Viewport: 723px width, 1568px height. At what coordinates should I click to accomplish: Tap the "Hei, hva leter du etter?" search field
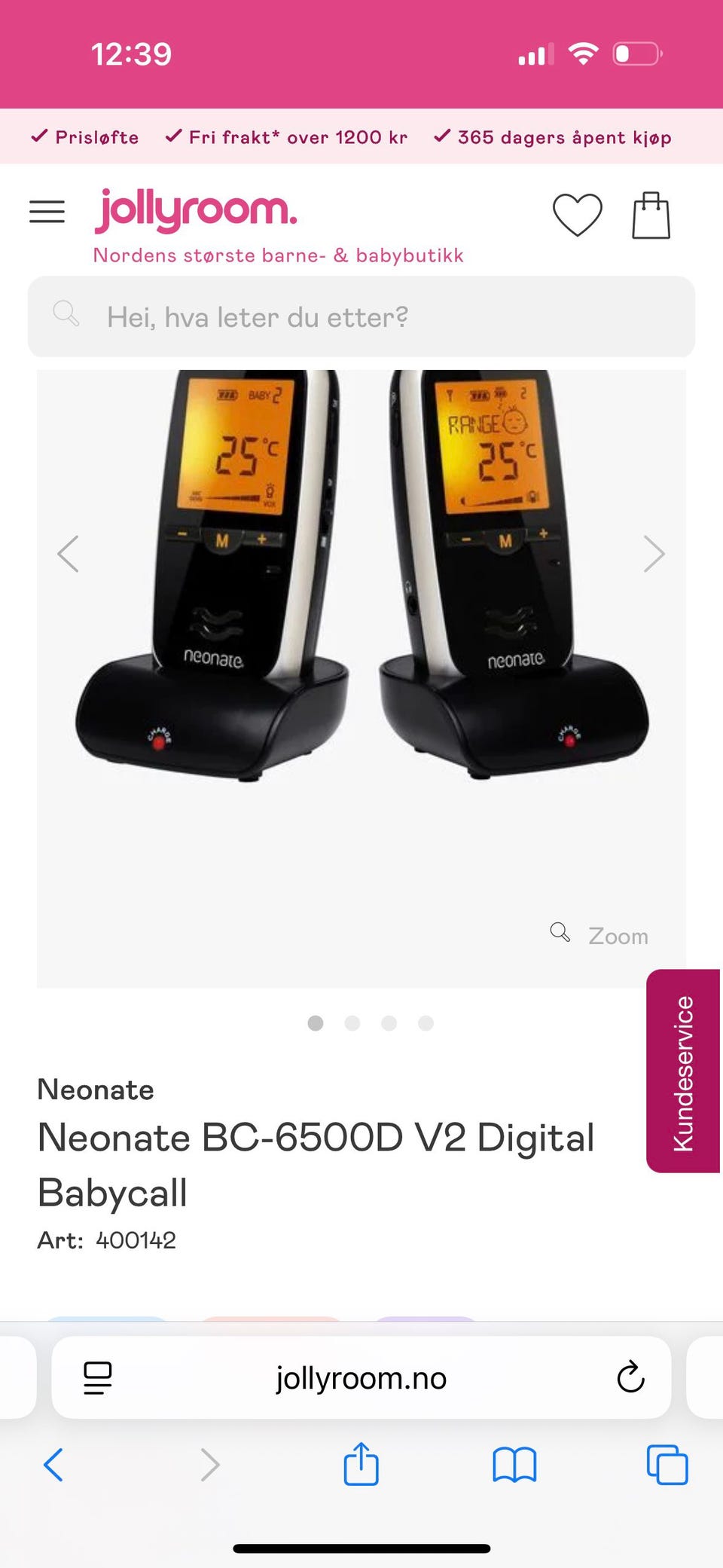tap(361, 317)
